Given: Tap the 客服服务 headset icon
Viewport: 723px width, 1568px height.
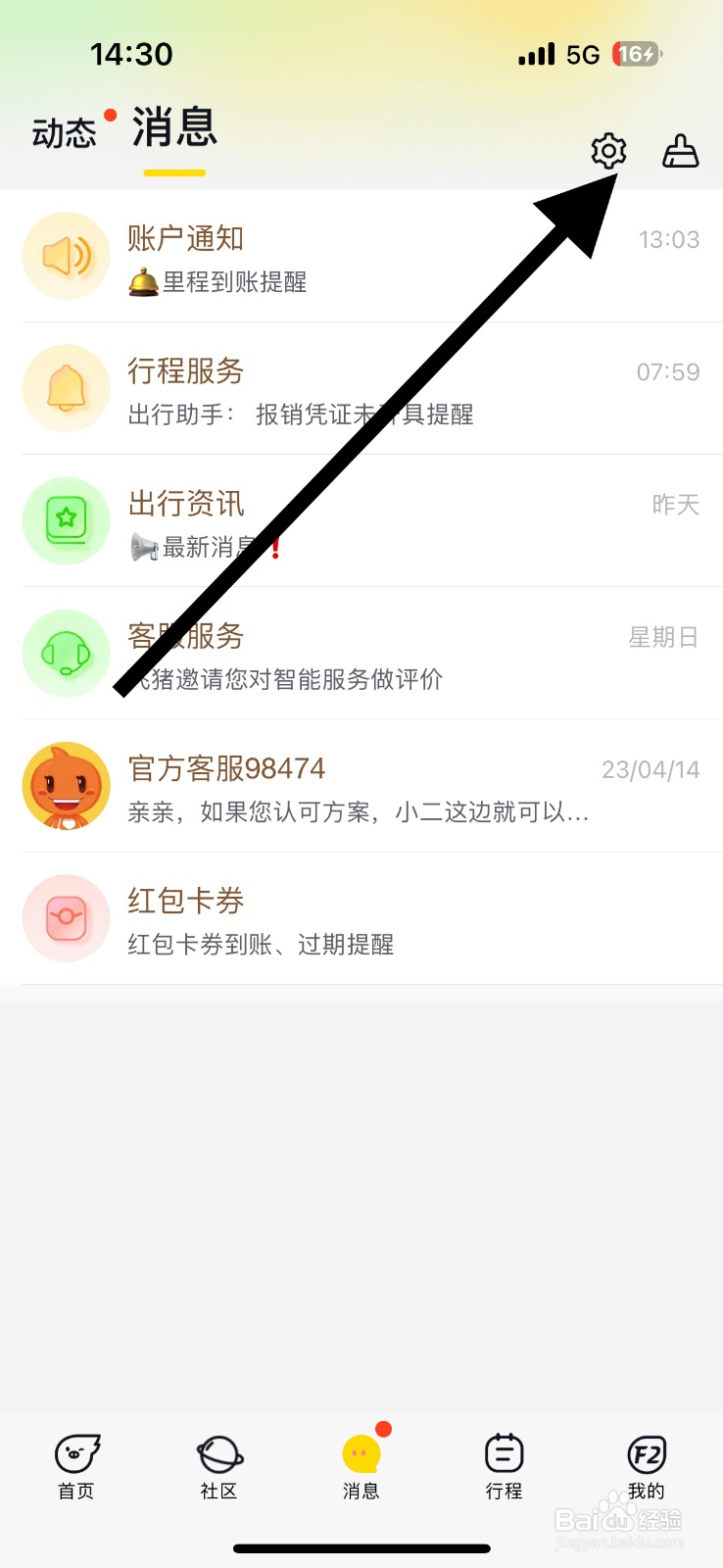Looking at the screenshot, I should (x=66, y=653).
